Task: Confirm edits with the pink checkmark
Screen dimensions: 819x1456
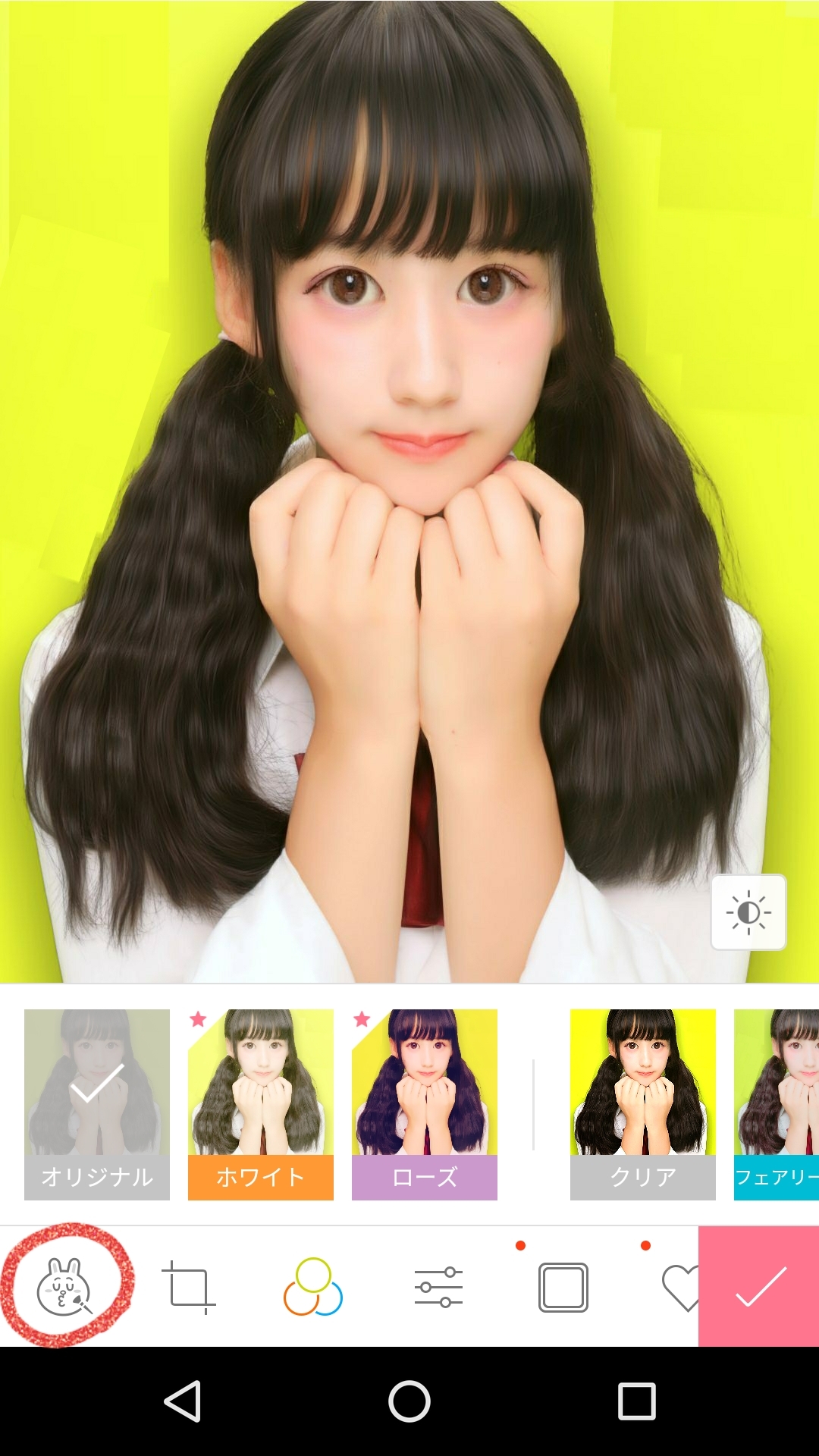Action: [x=759, y=1287]
